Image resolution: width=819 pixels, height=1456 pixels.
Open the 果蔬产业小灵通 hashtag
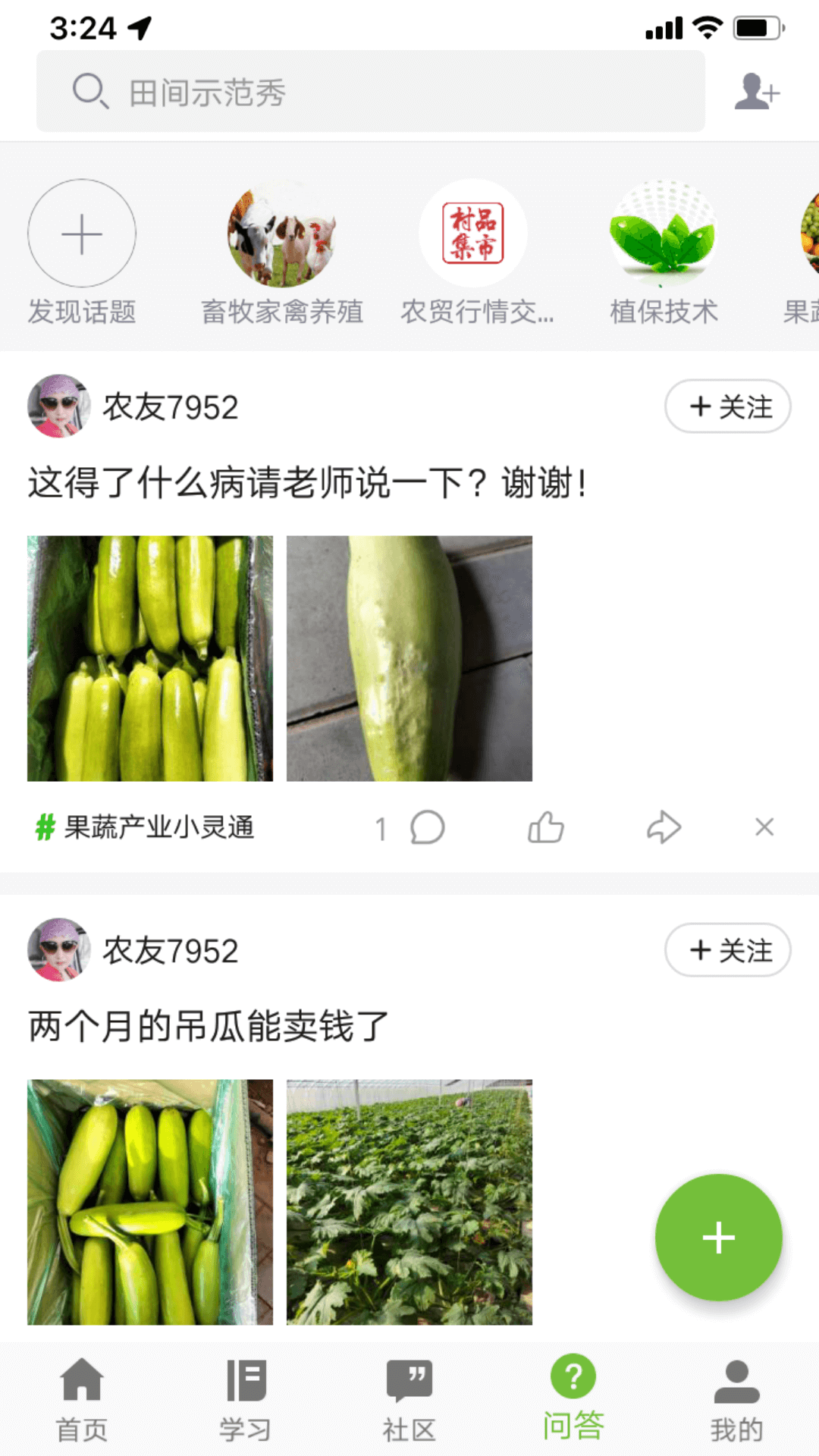pyautogui.click(x=144, y=827)
